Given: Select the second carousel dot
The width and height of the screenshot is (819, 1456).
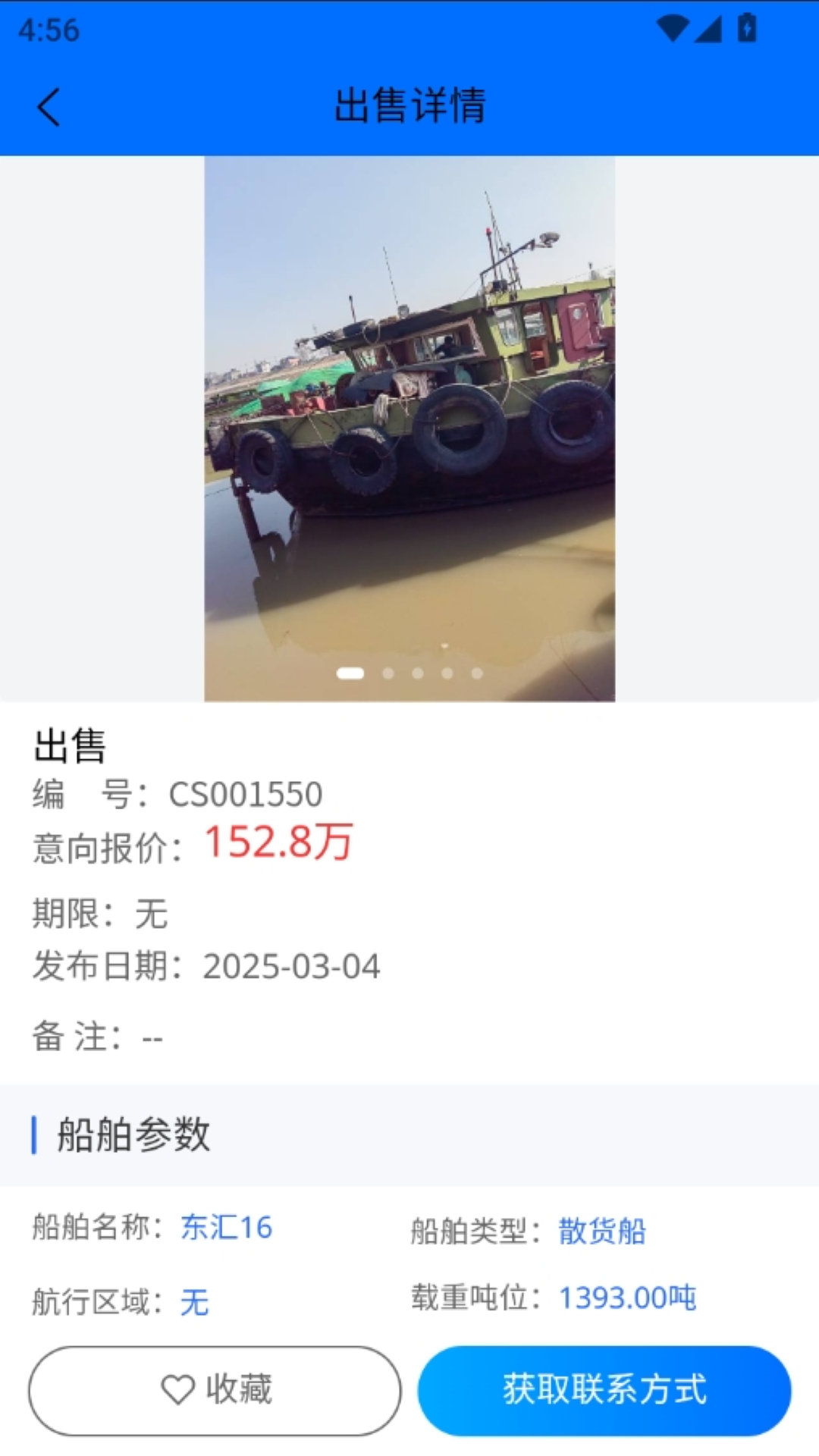Looking at the screenshot, I should tap(386, 672).
